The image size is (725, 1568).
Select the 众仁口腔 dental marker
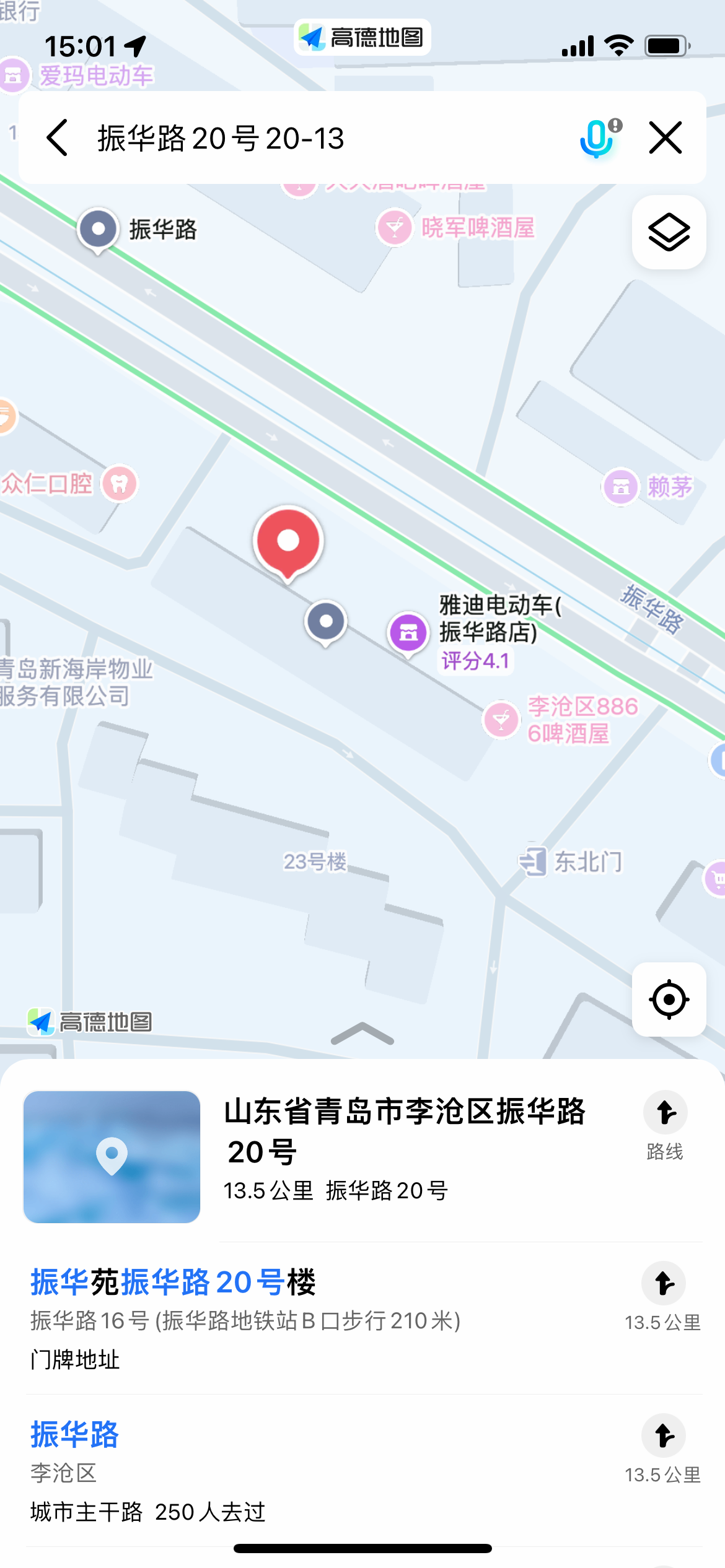click(x=120, y=483)
